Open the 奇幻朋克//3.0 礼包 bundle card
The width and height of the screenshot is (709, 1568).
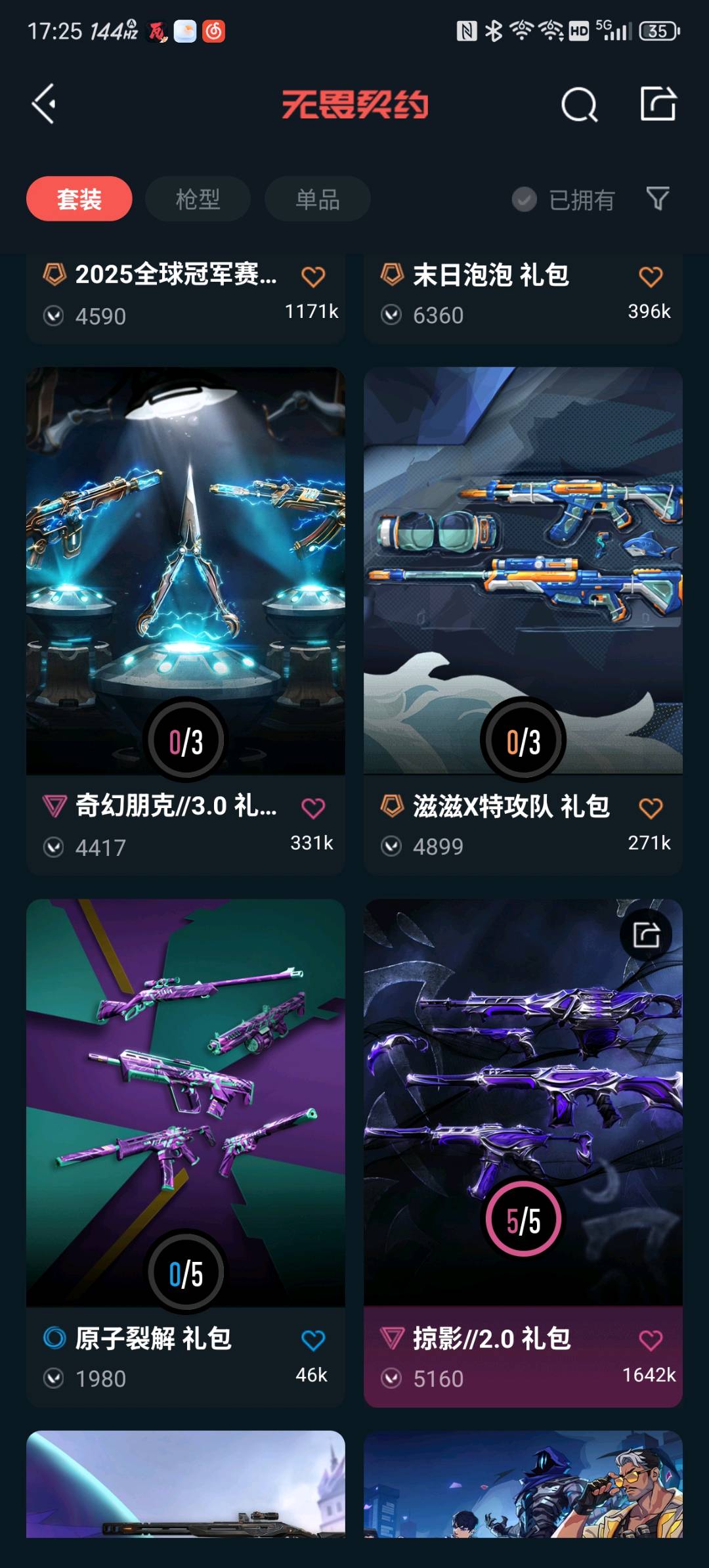click(185, 571)
